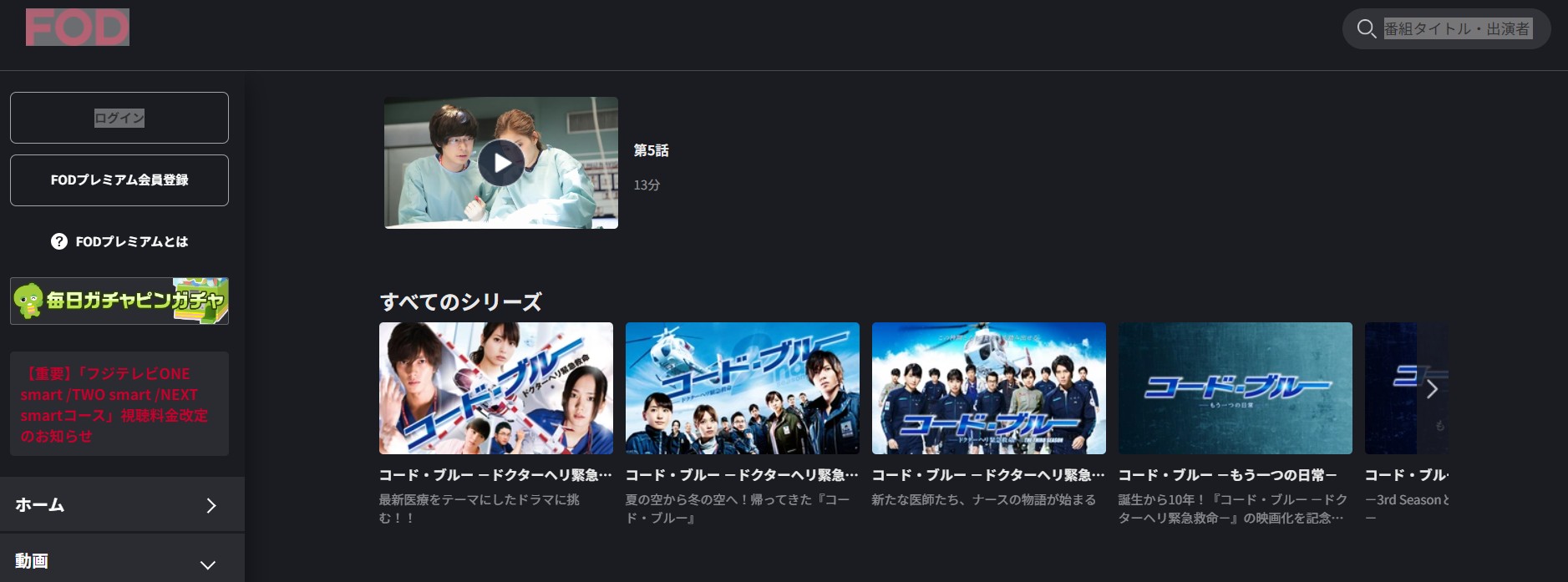The width and height of the screenshot is (1568, 582).
Task: Tap the ログイン login button
Action: [119, 118]
